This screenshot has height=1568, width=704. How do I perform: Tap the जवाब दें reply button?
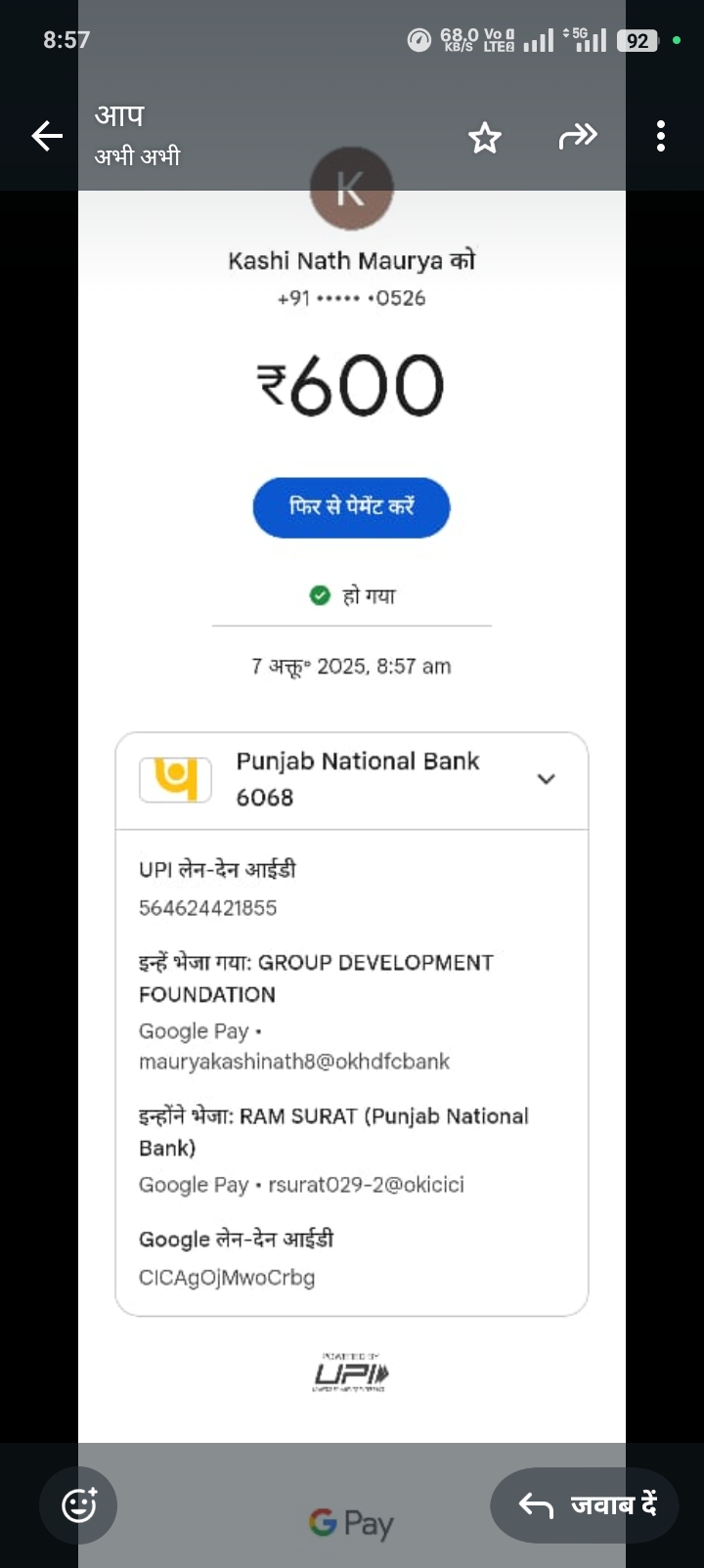[x=585, y=1504]
